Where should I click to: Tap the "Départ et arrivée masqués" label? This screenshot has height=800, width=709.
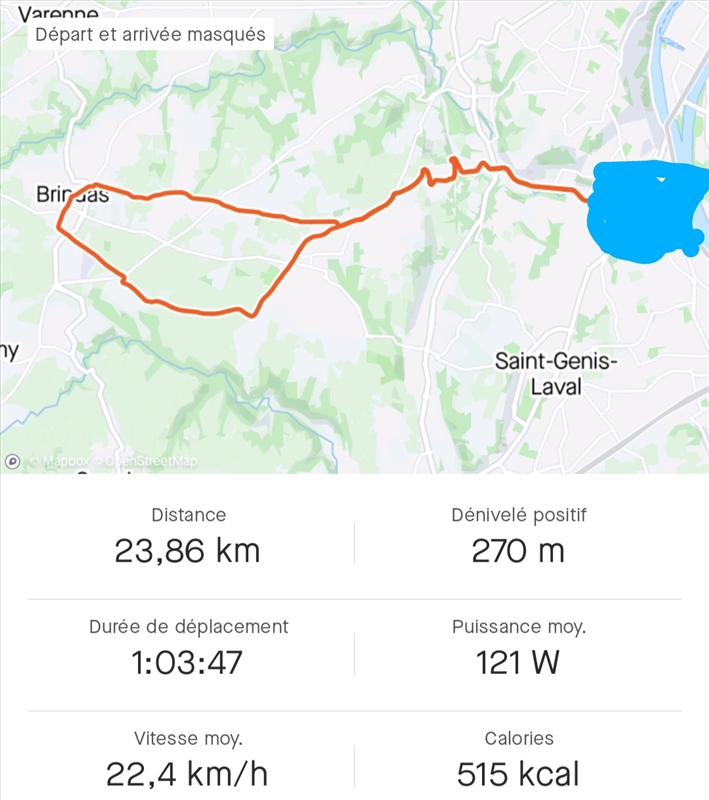150,35
